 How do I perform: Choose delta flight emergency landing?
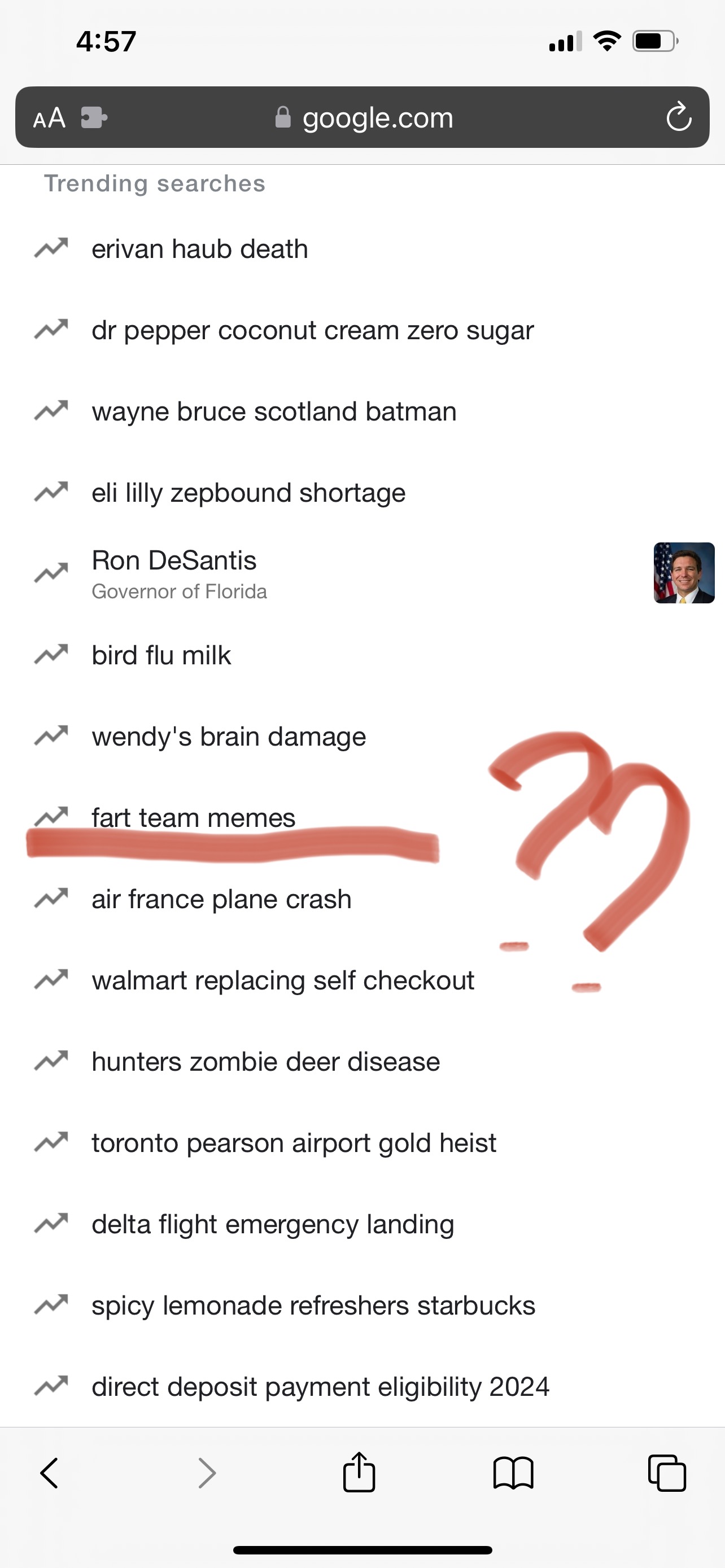click(273, 1225)
